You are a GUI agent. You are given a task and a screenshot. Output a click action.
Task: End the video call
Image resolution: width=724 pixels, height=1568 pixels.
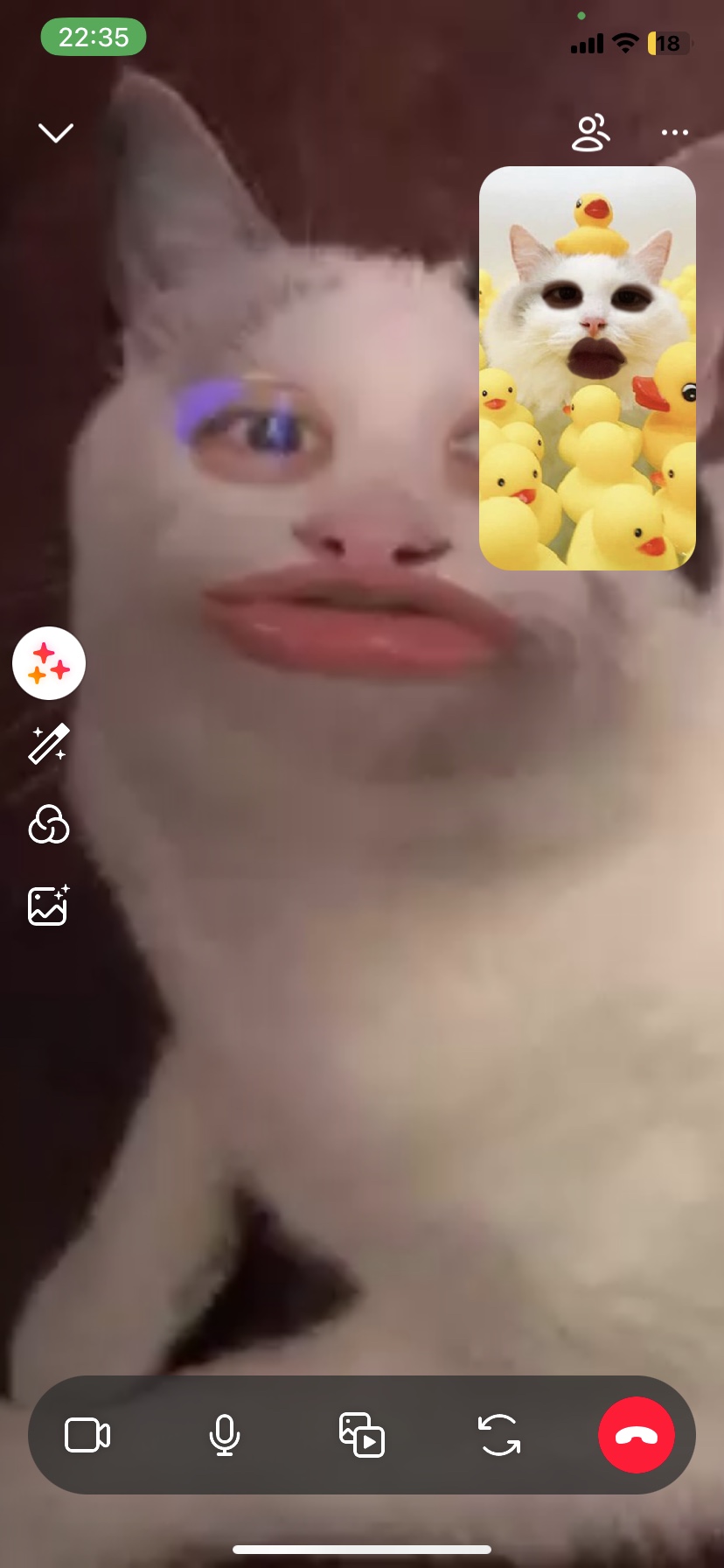(x=636, y=1435)
